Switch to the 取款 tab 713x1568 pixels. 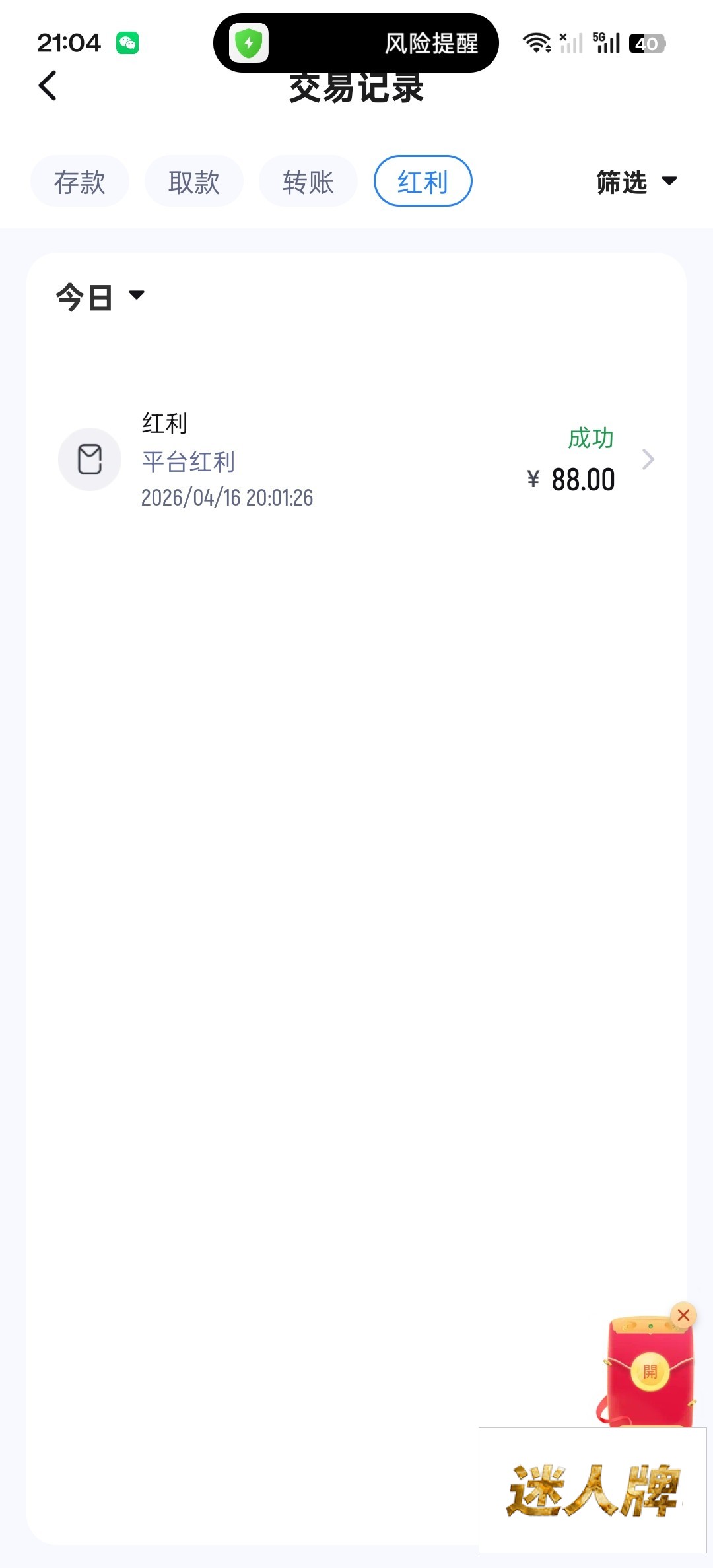pyautogui.click(x=194, y=181)
